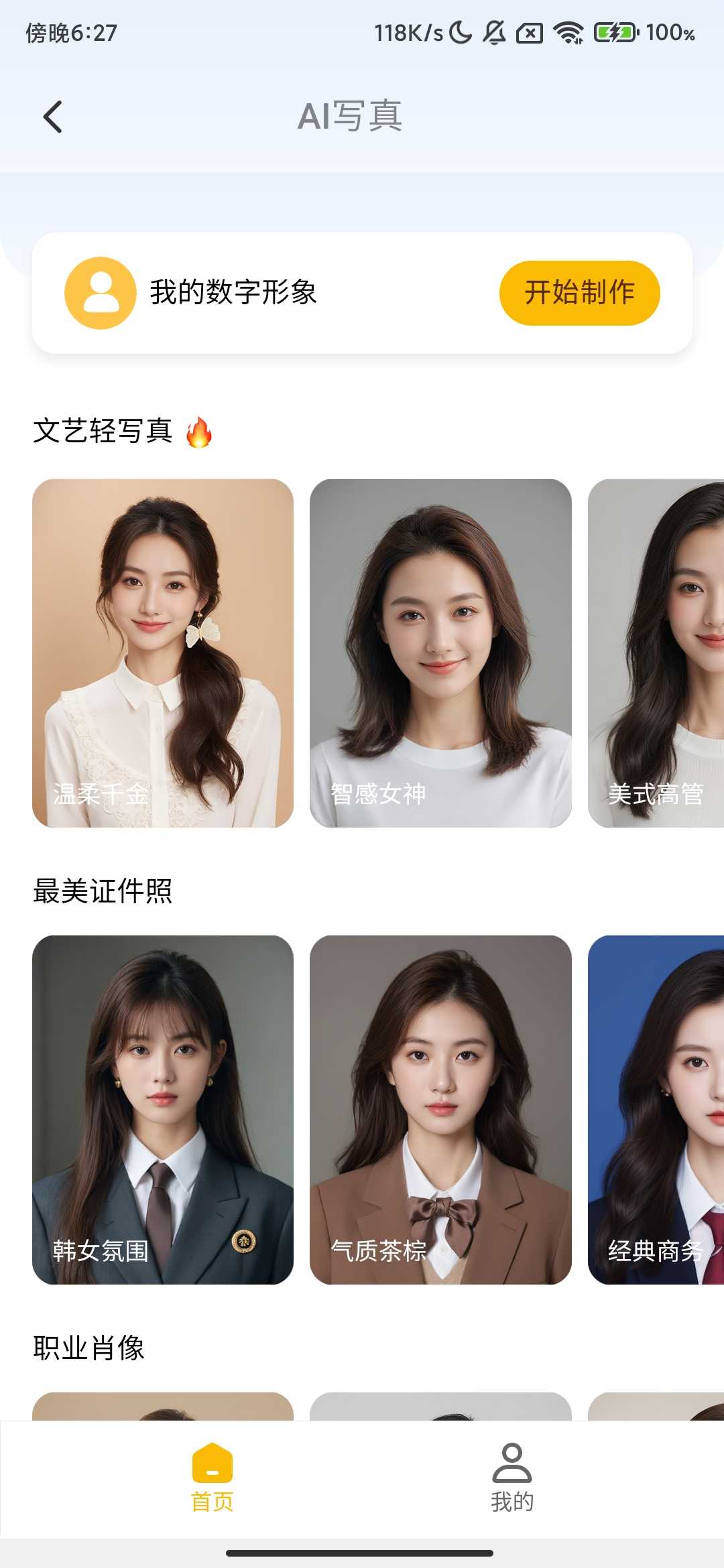The width and height of the screenshot is (724, 1568).
Task: Open the 温柔千金 portrait style
Action: click(163, 653)
